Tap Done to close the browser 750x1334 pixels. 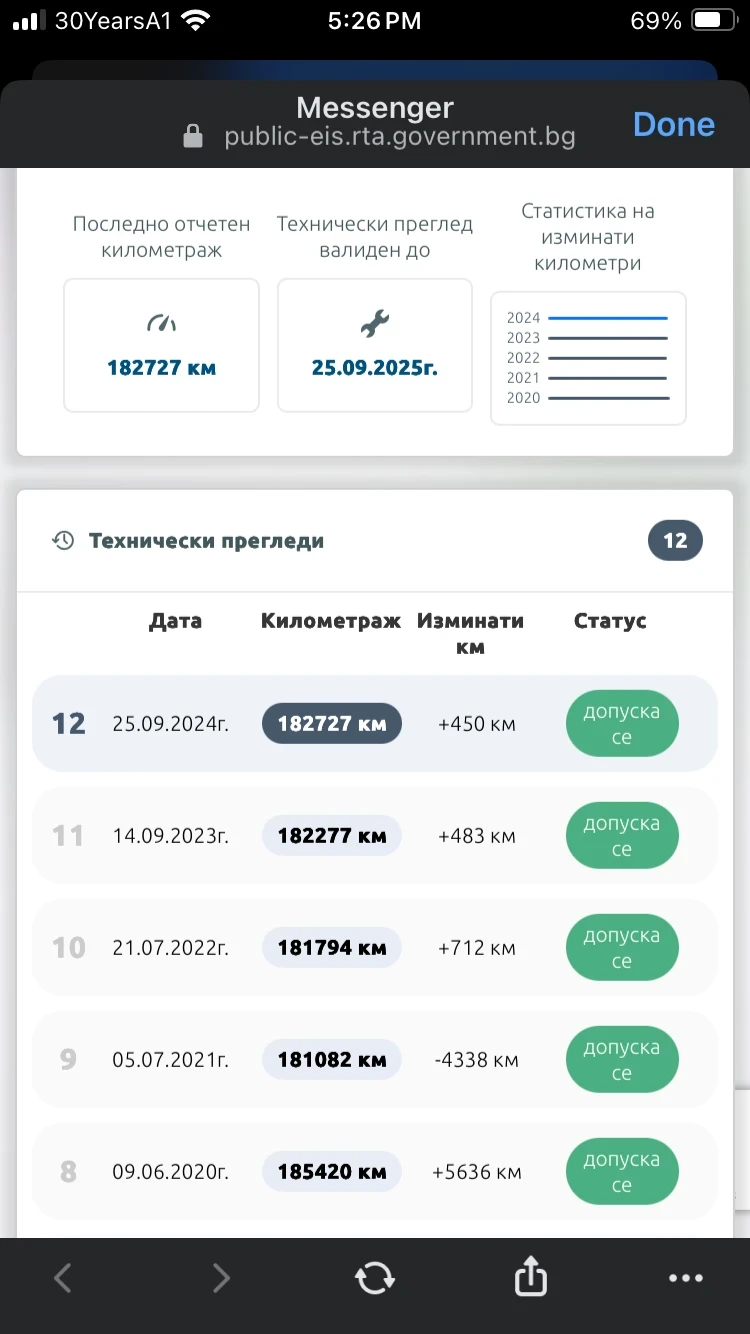click(x=673, y=124)
